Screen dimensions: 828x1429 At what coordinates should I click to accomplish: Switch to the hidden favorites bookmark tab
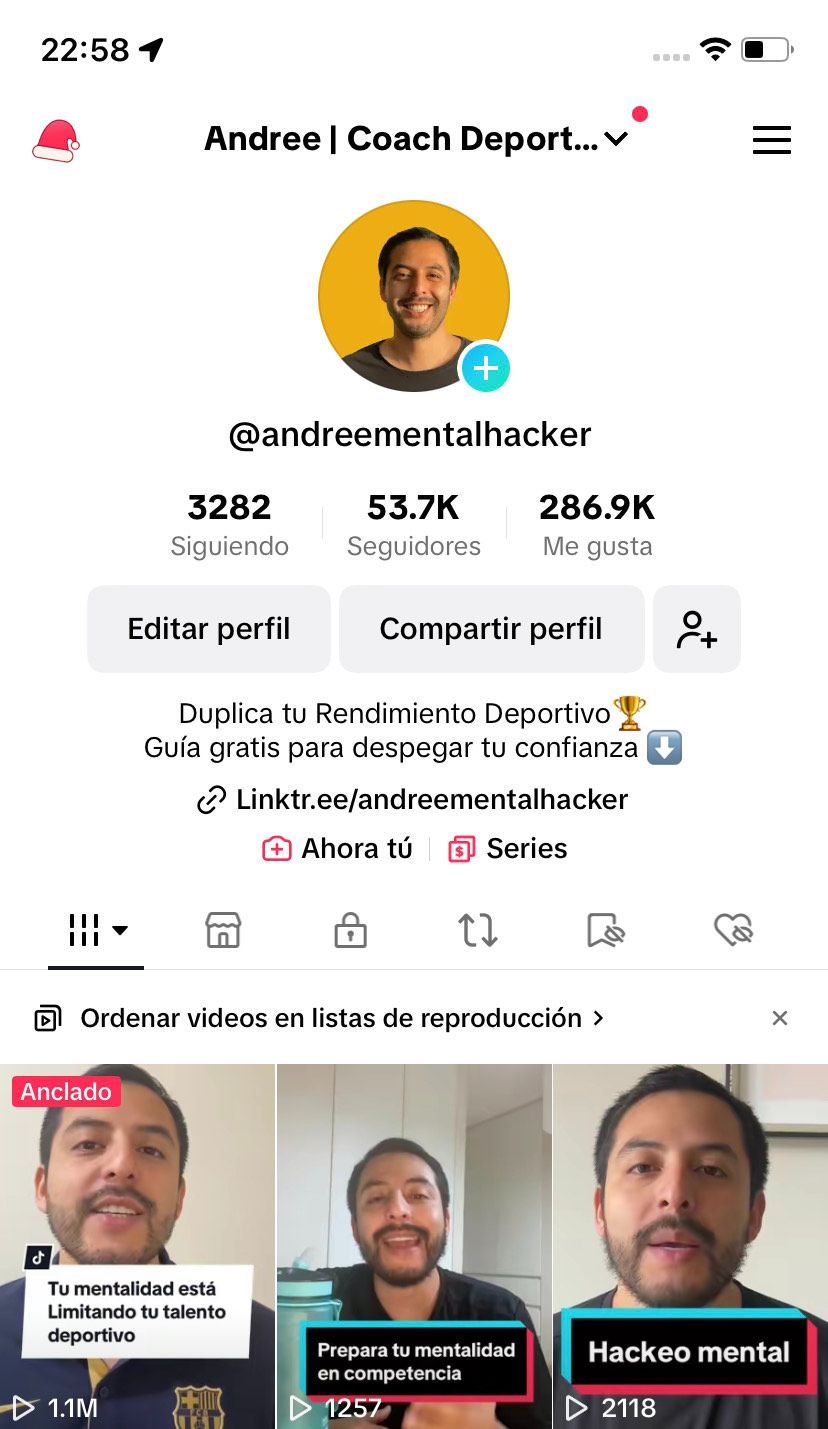point(605,930)
